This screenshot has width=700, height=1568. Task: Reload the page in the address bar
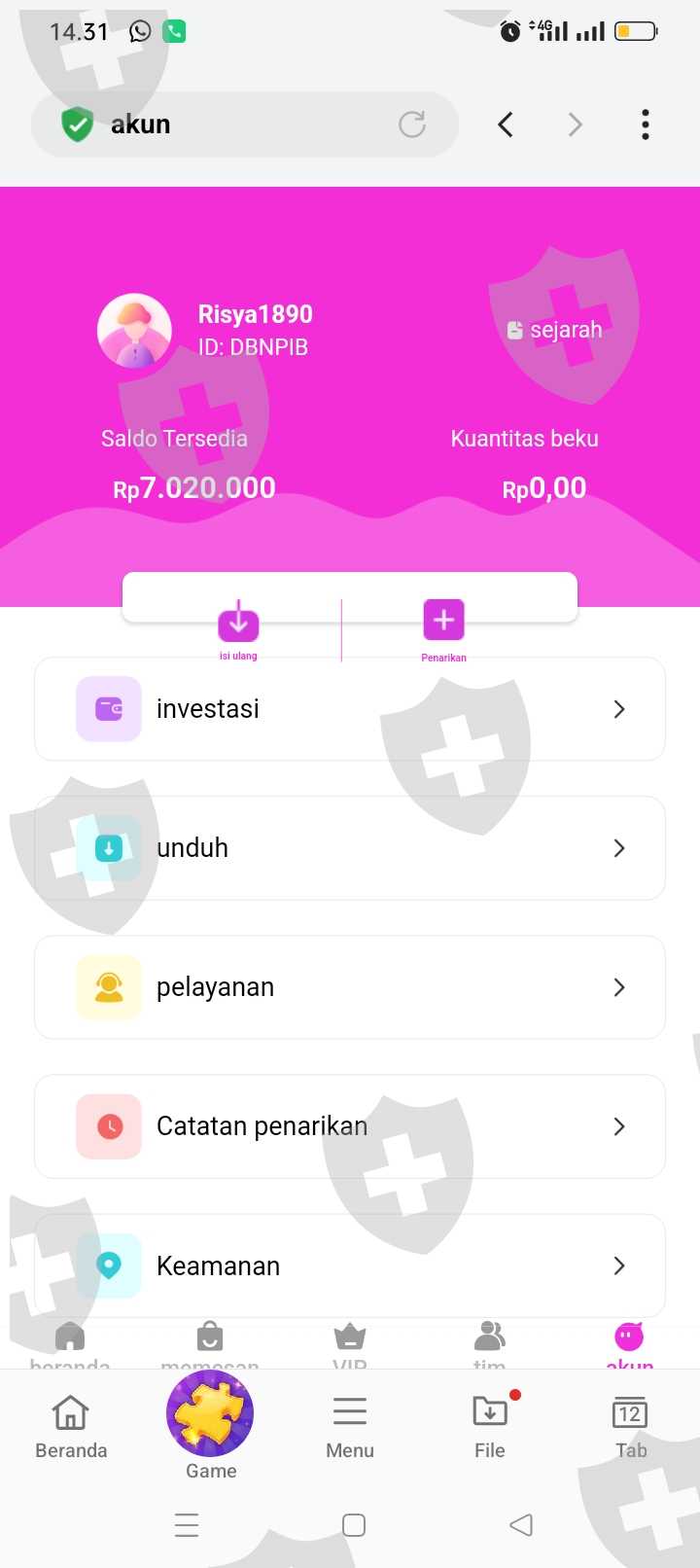(412, 125)
